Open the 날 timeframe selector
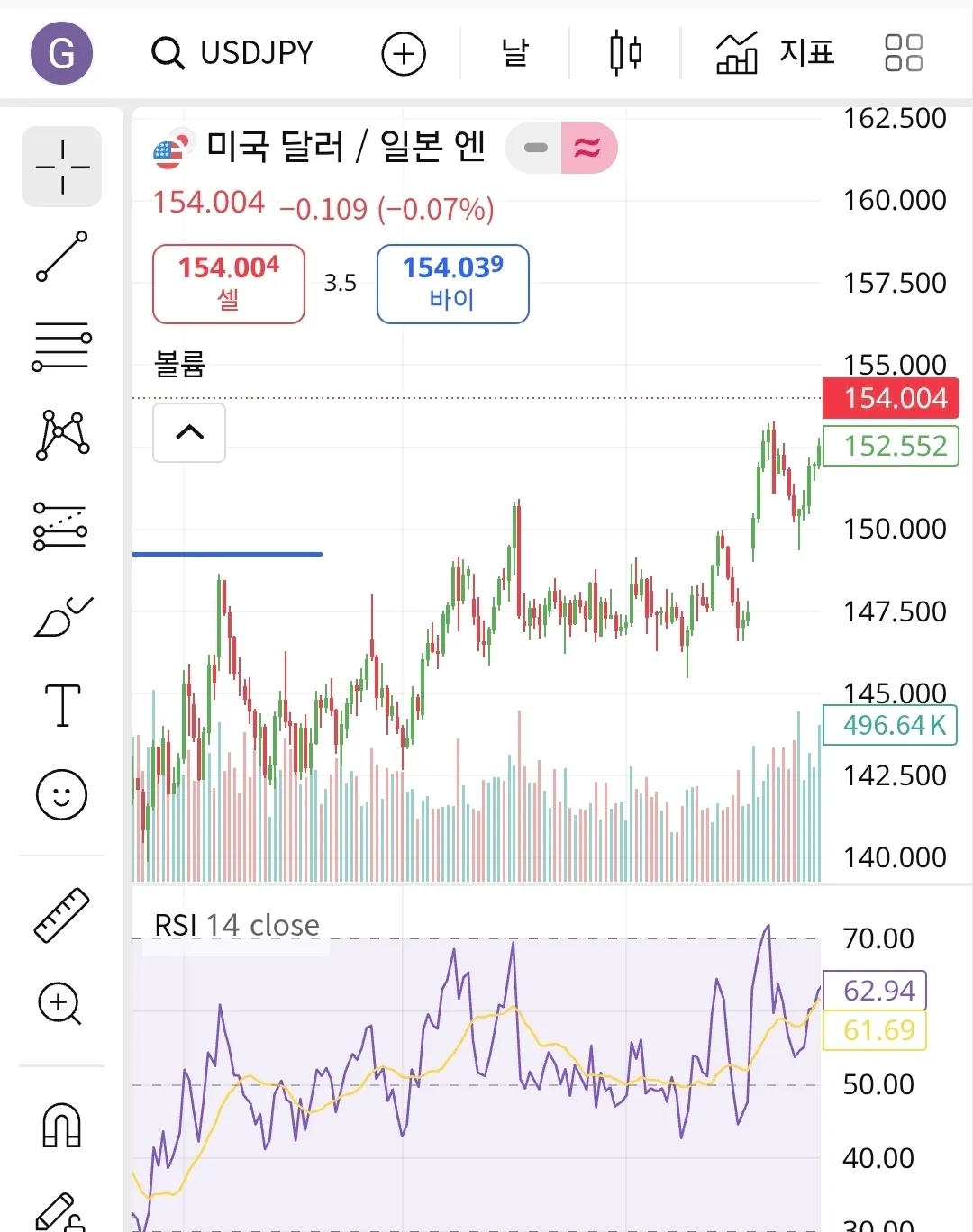The width and height of the screenshot is (973, 1232). pyautogui.click(x=515, y=53)
